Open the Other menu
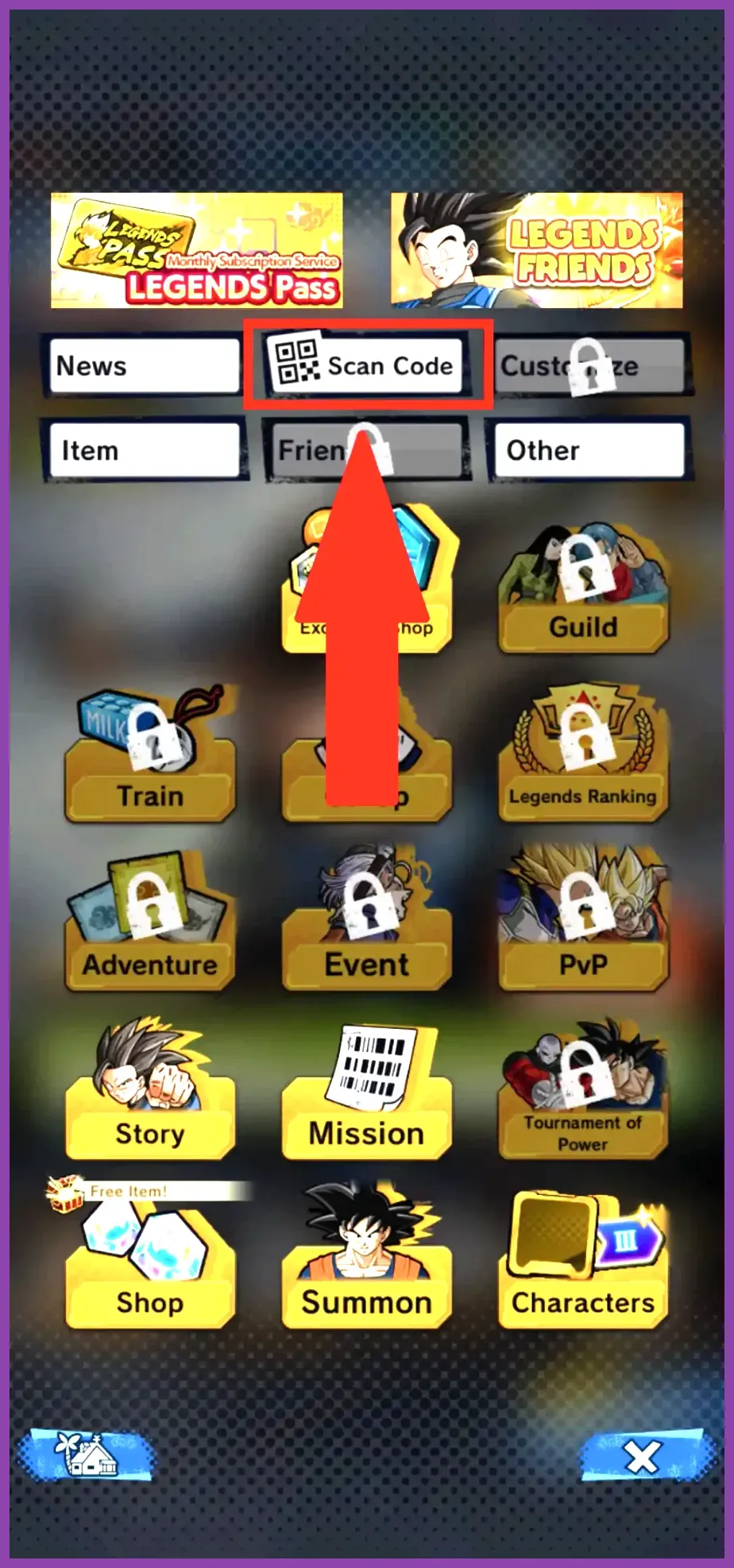The image size is (734, 1568). pyautogui.click(x=589, y=450)
